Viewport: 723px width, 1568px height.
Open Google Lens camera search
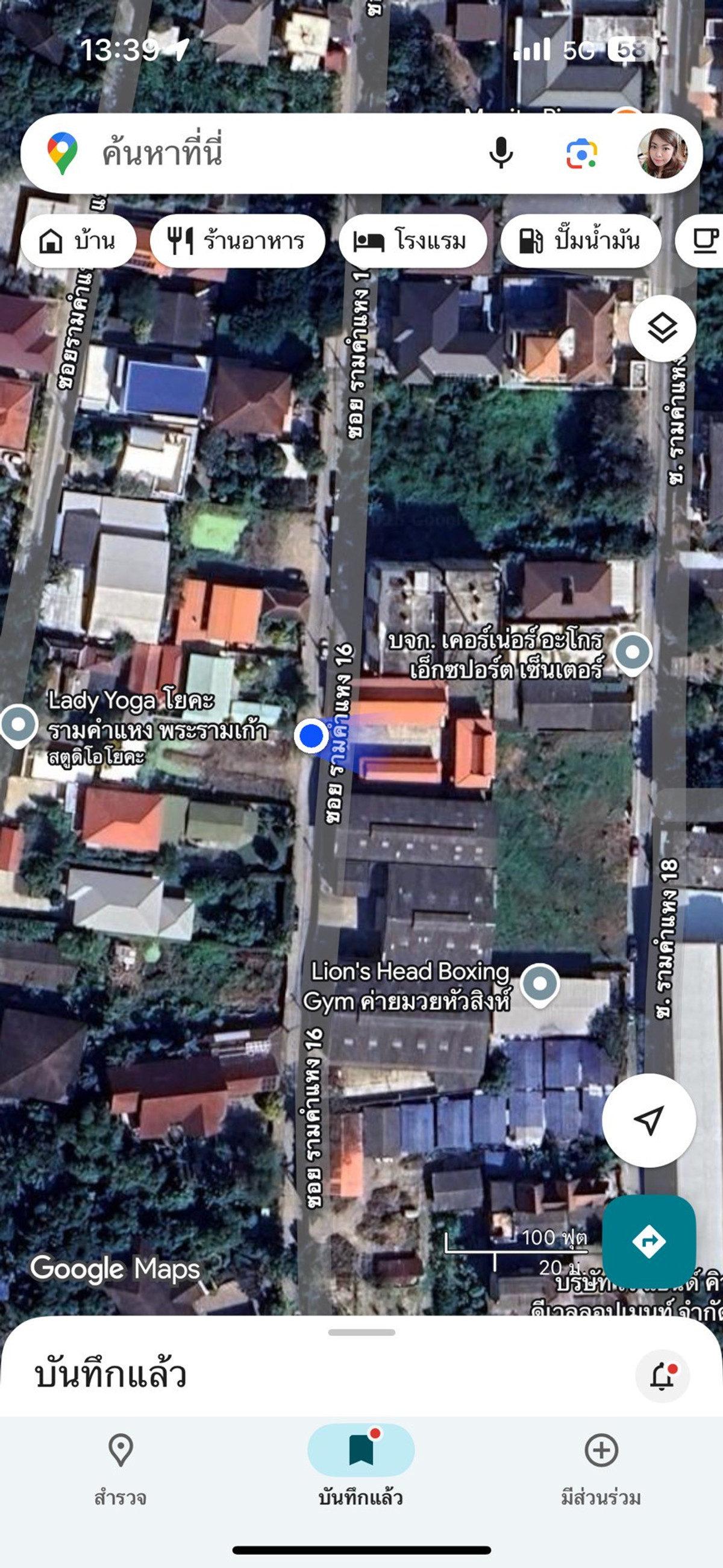[x=581, y=153]
